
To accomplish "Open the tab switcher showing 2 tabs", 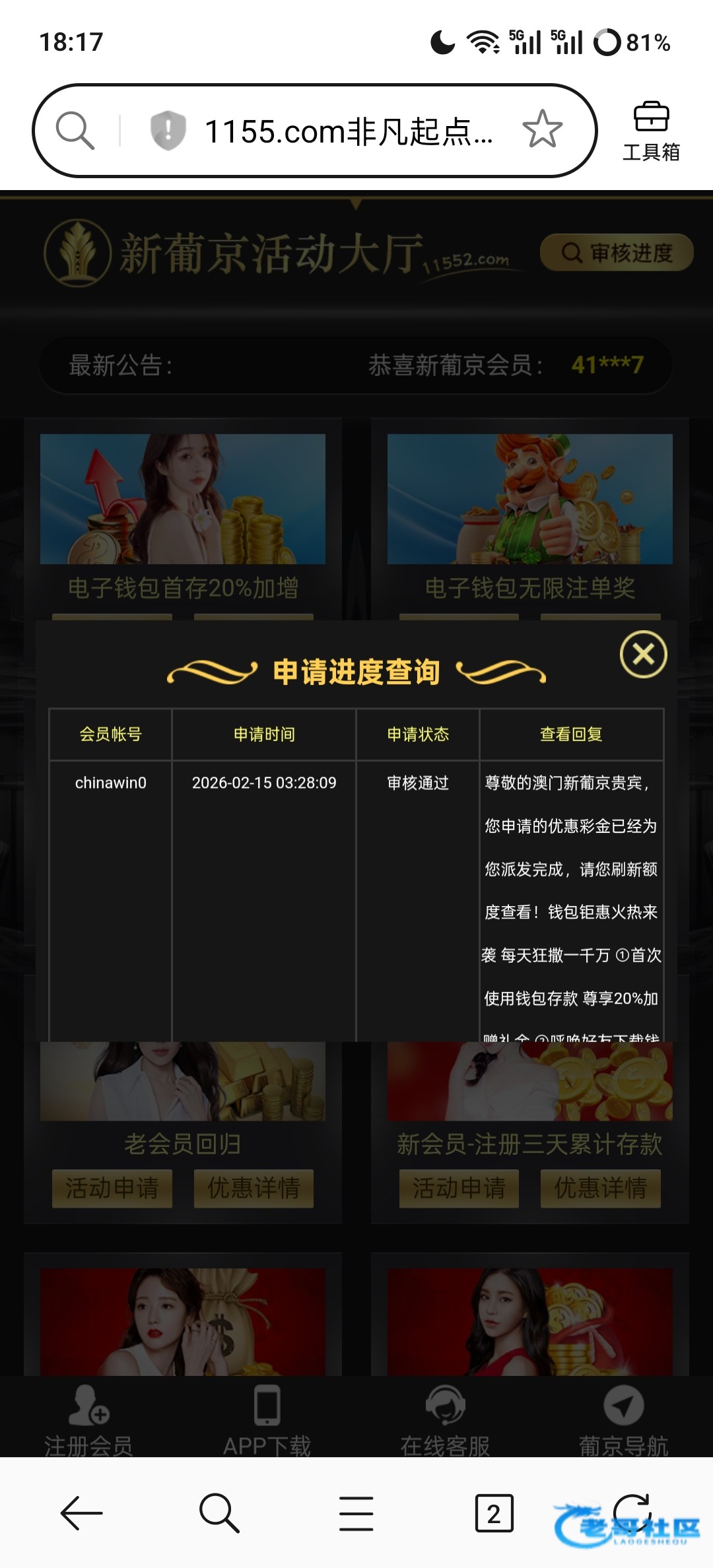I will [494, 1513].
